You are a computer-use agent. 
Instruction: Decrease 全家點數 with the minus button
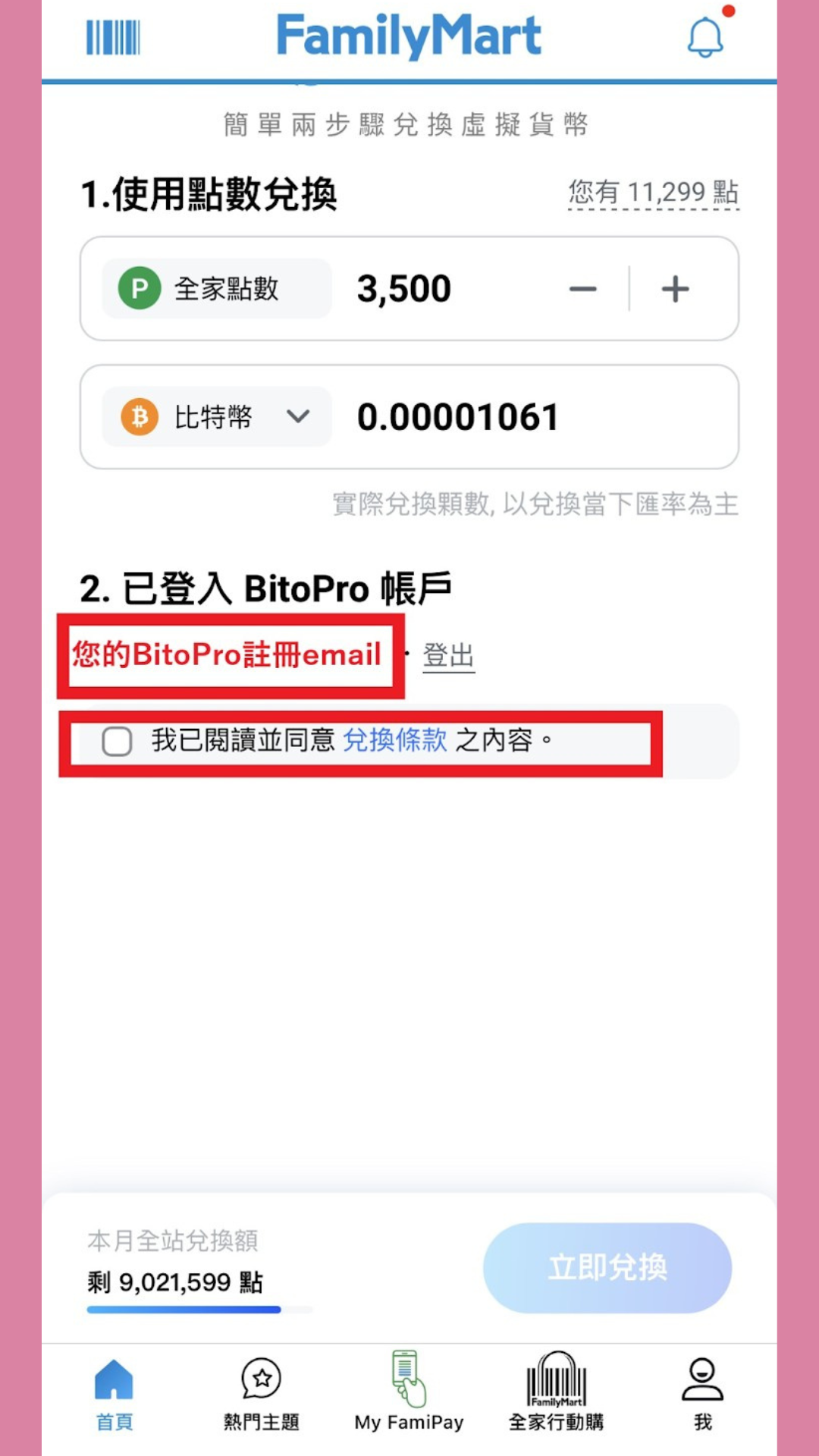coord(583,289)
